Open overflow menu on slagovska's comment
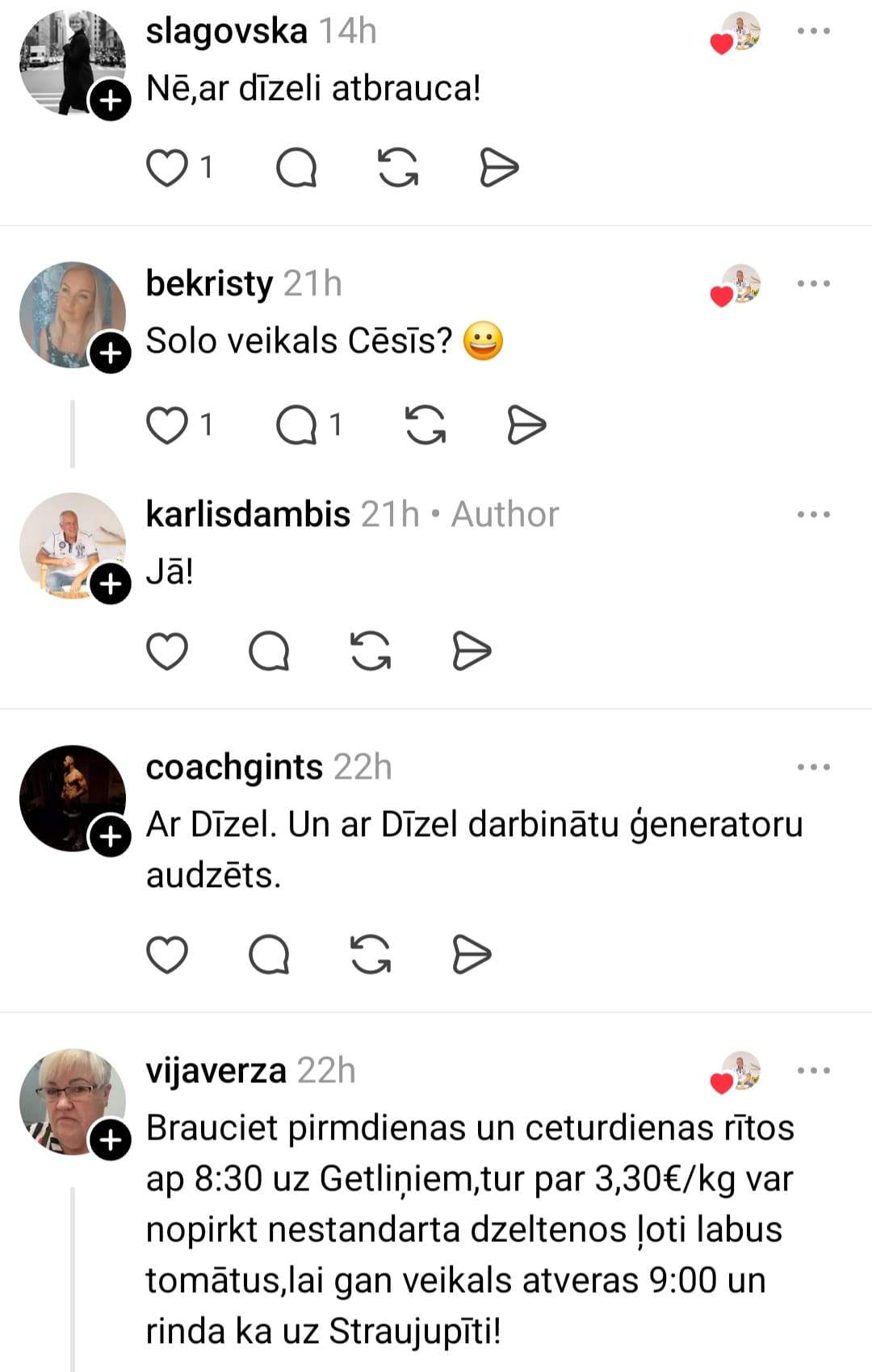Image resolution: width=872 pixels, height=1372 pixels. click(813, 31)
